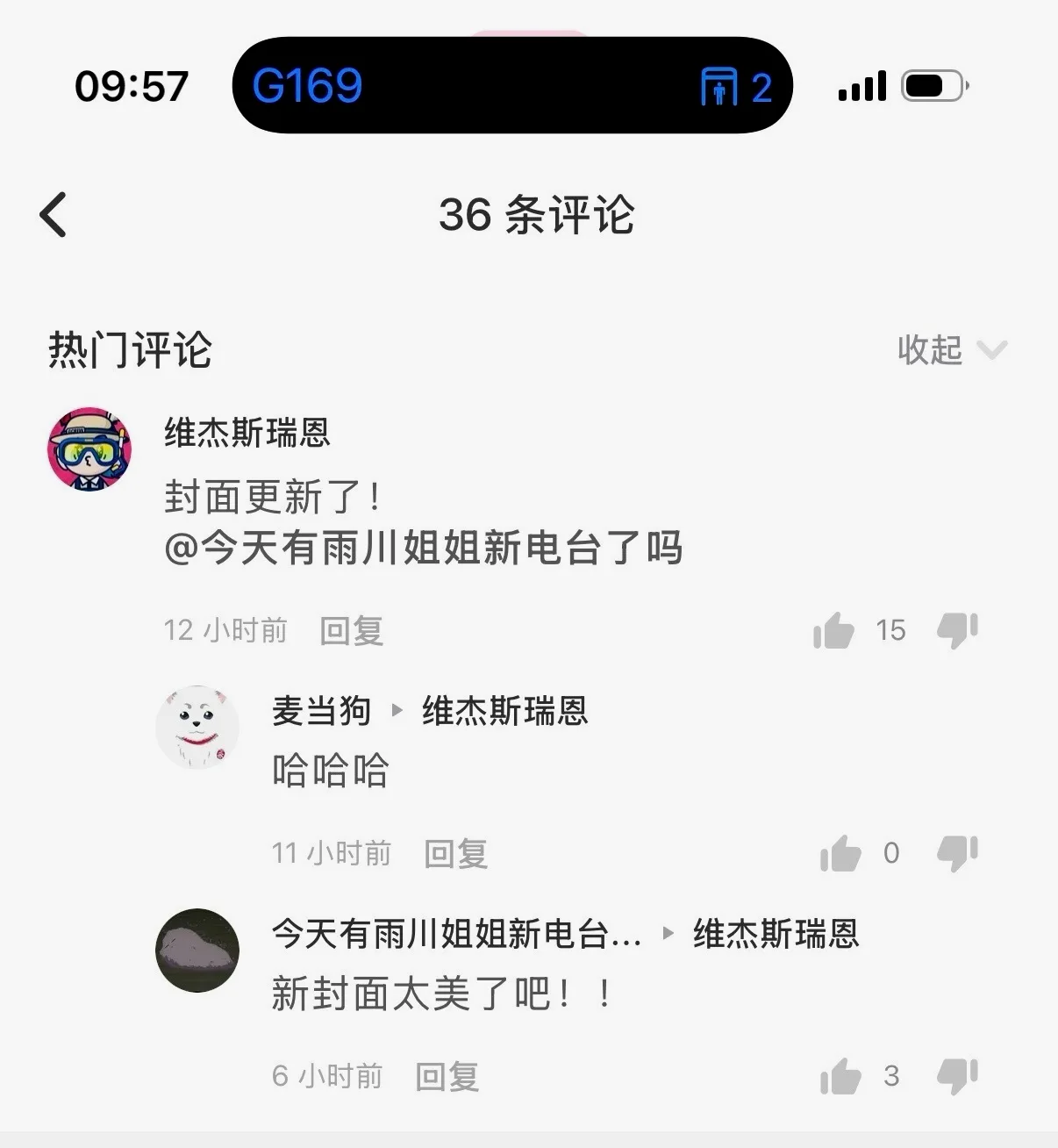Open the G169 Dynamic Island activity
1058x1148 pixels.
(512, 86)
